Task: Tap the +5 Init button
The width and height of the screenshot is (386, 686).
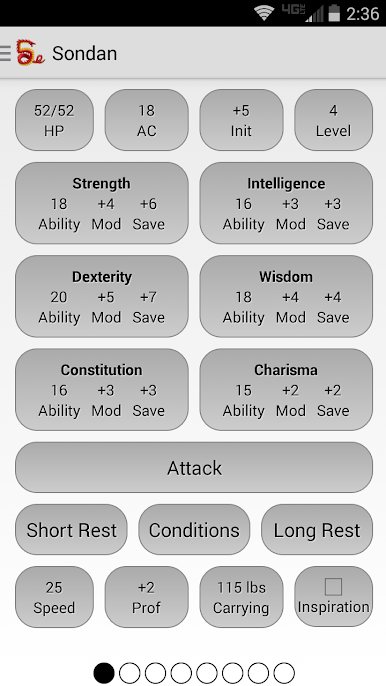Action: coord(241,120)
